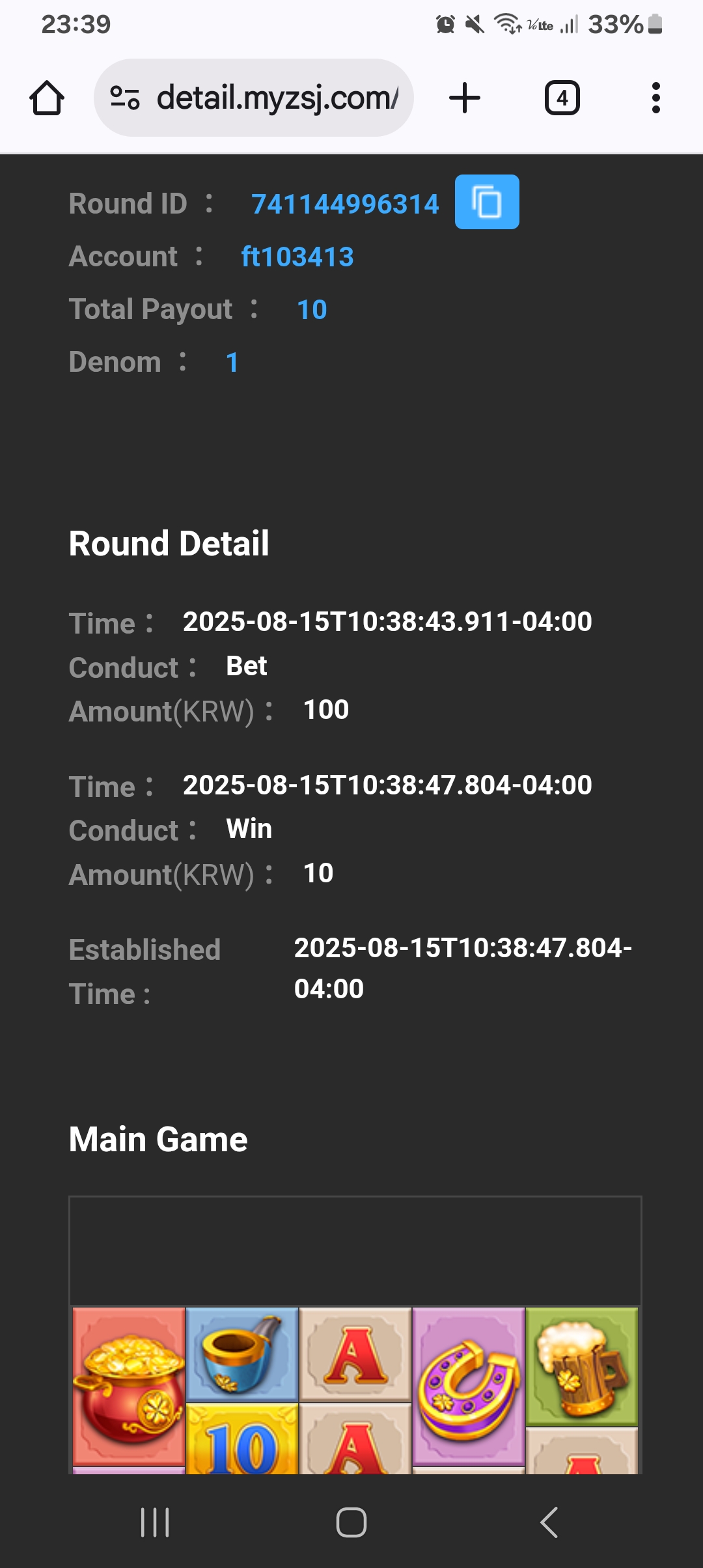
Task: Go back with the system back button
Action: (549, 1522)
